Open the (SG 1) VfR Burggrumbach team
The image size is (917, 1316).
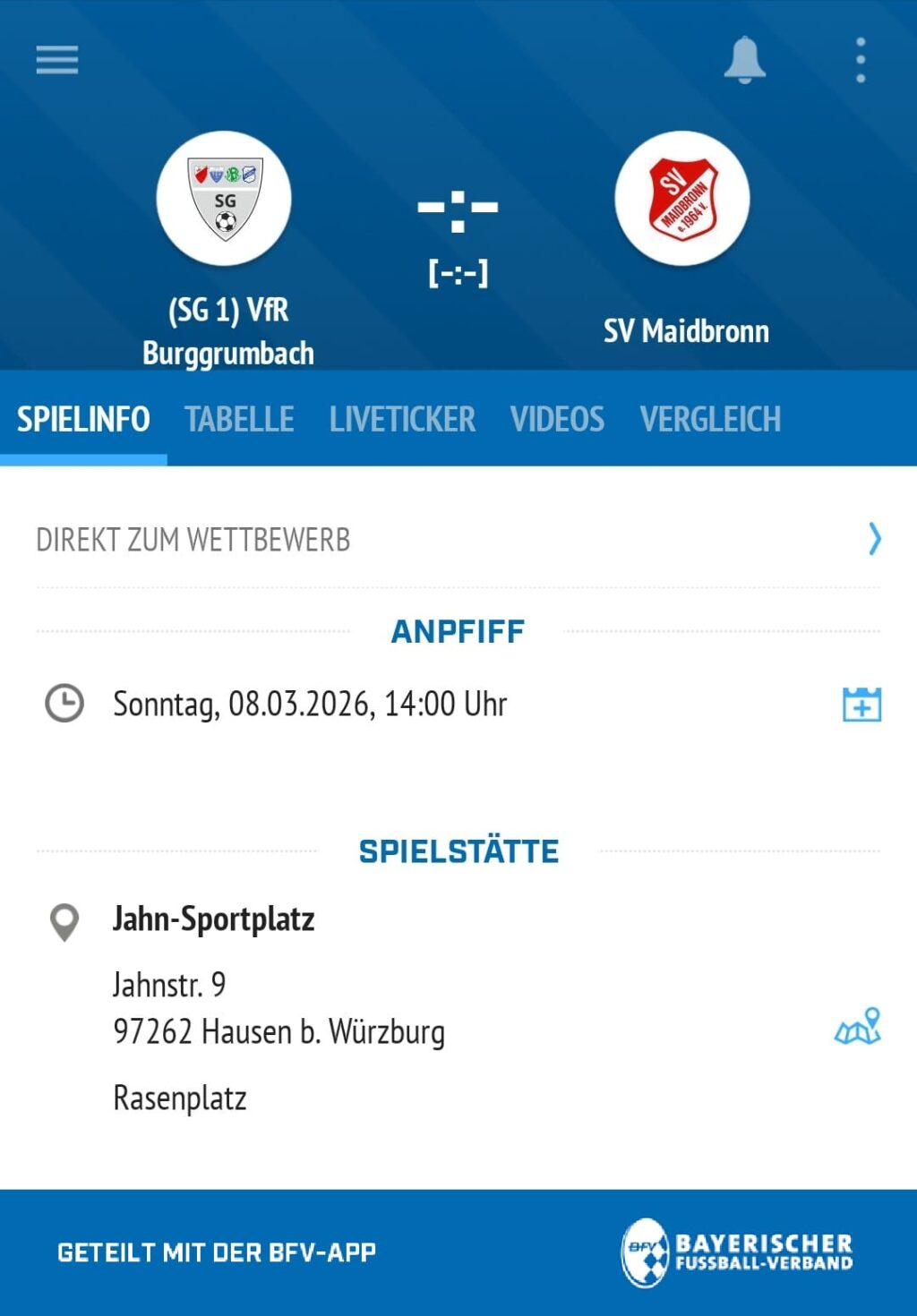(x=224, y=199)
